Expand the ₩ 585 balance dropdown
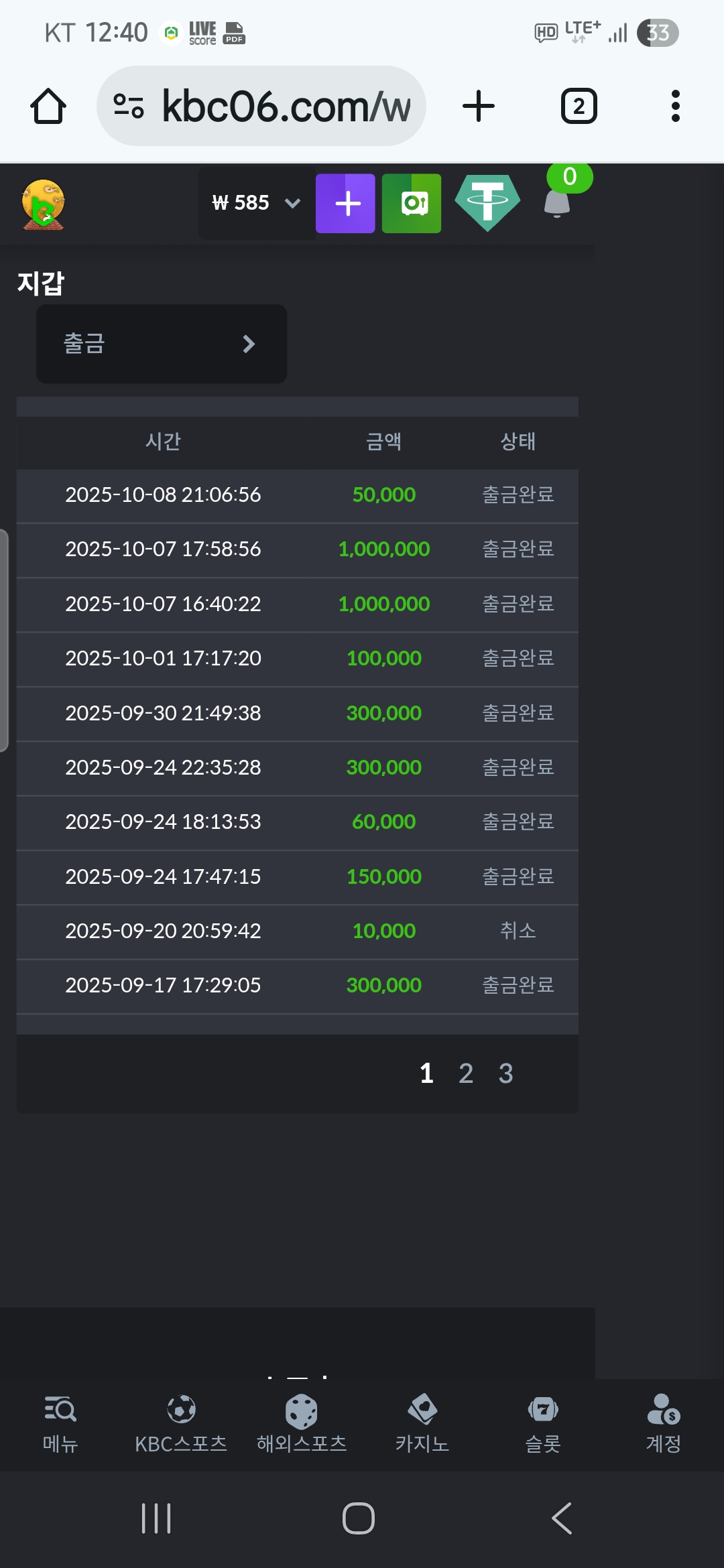 pos(256,203)
